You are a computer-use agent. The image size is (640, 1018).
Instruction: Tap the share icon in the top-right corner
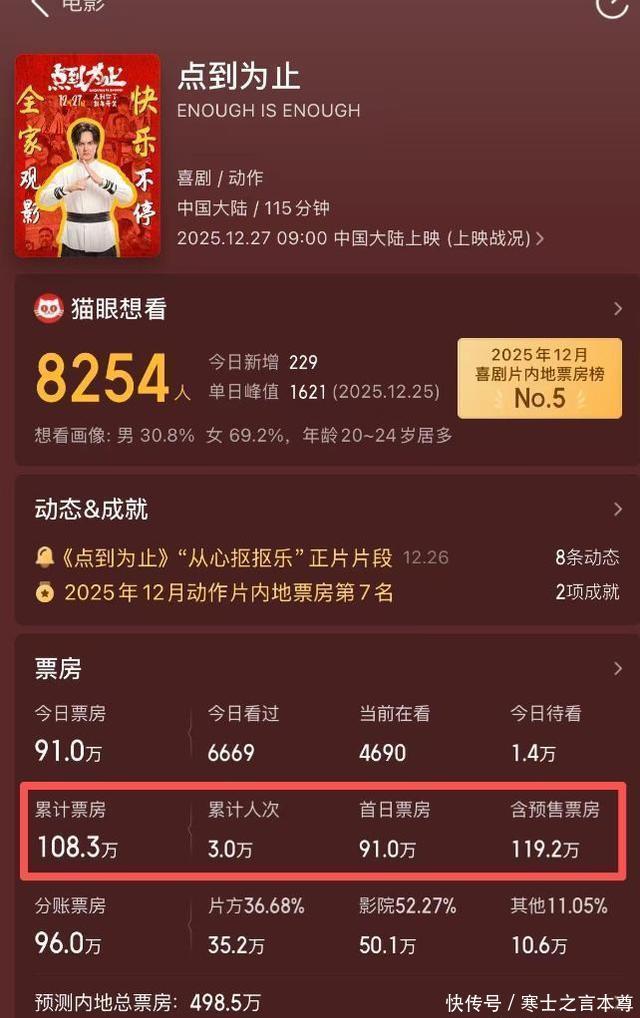click(x=611, y=6)
